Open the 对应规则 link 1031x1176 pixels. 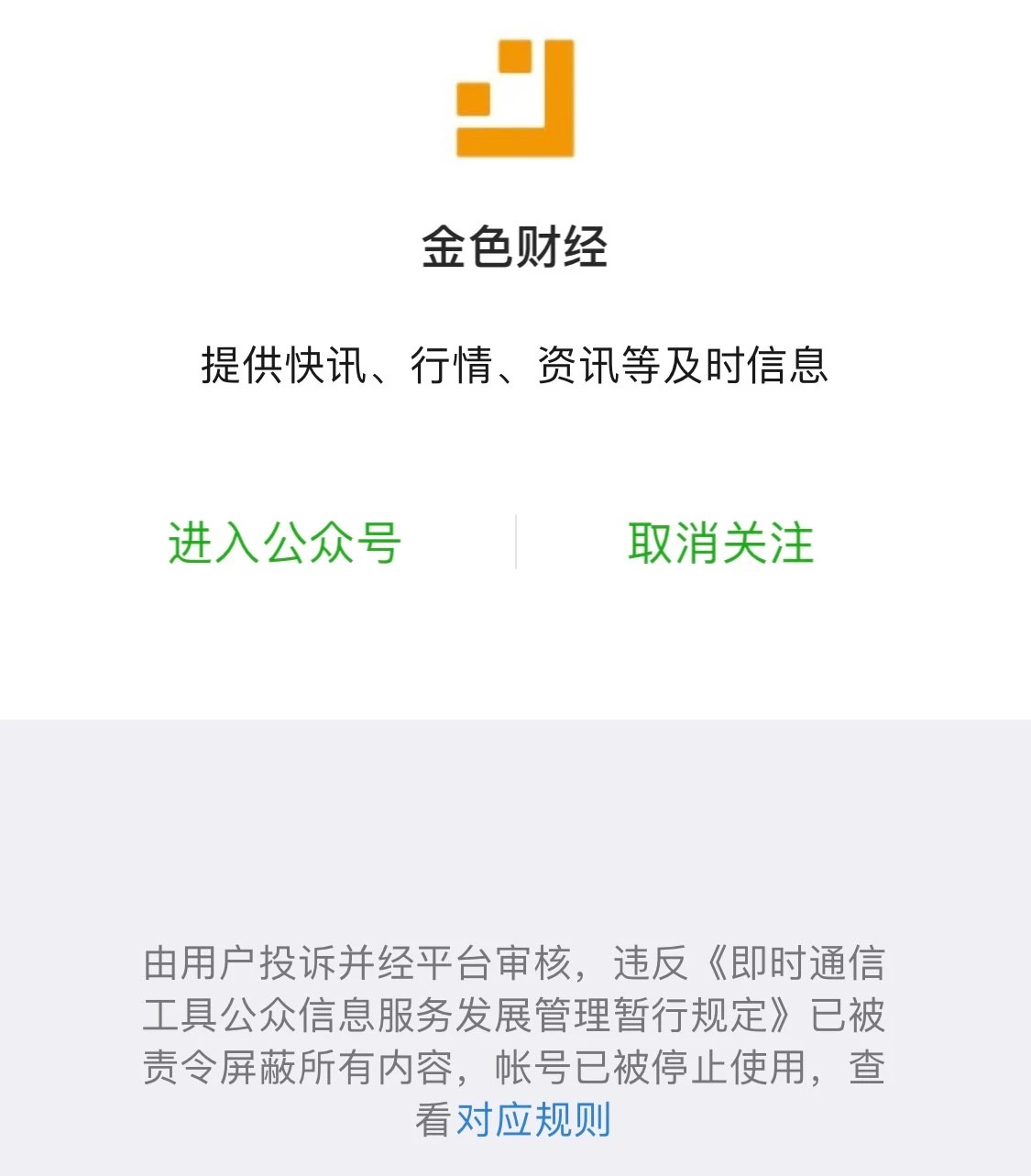pos(533,1120)
